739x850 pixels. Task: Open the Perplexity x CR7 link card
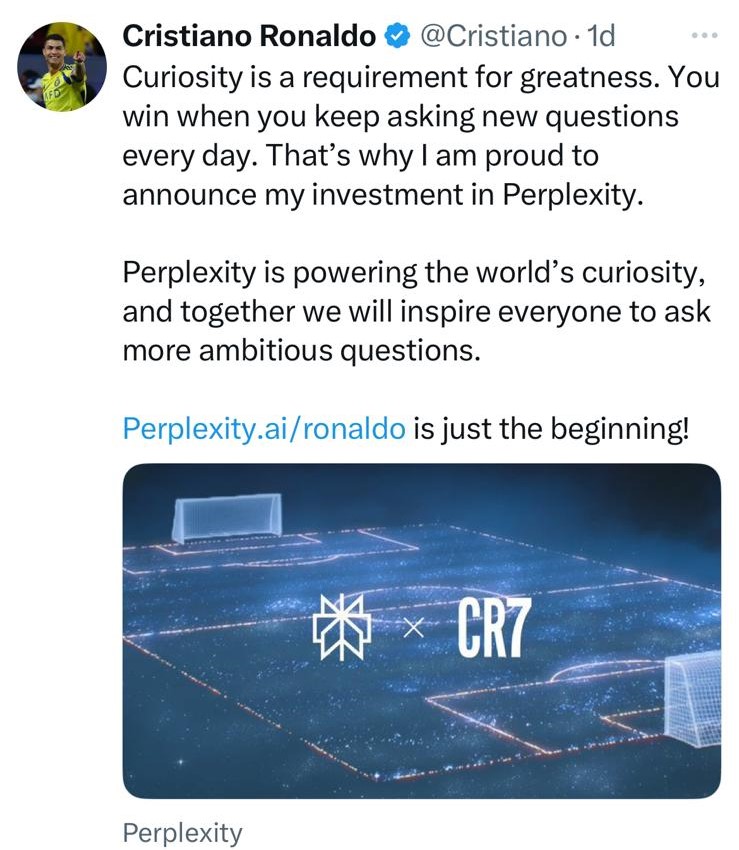[421, 630]
